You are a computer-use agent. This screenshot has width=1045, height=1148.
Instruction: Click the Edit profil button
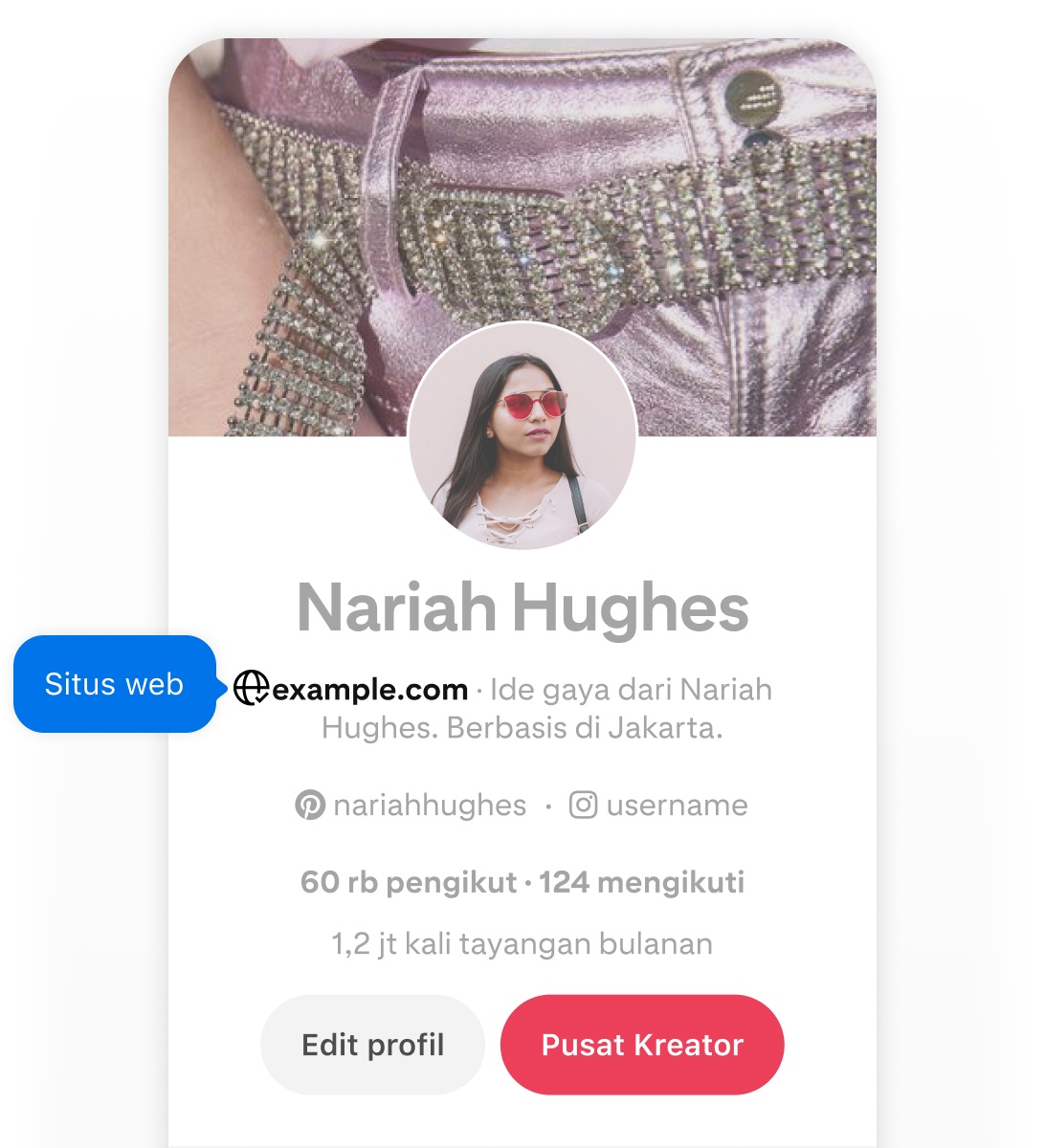[x=372, y=1045]
